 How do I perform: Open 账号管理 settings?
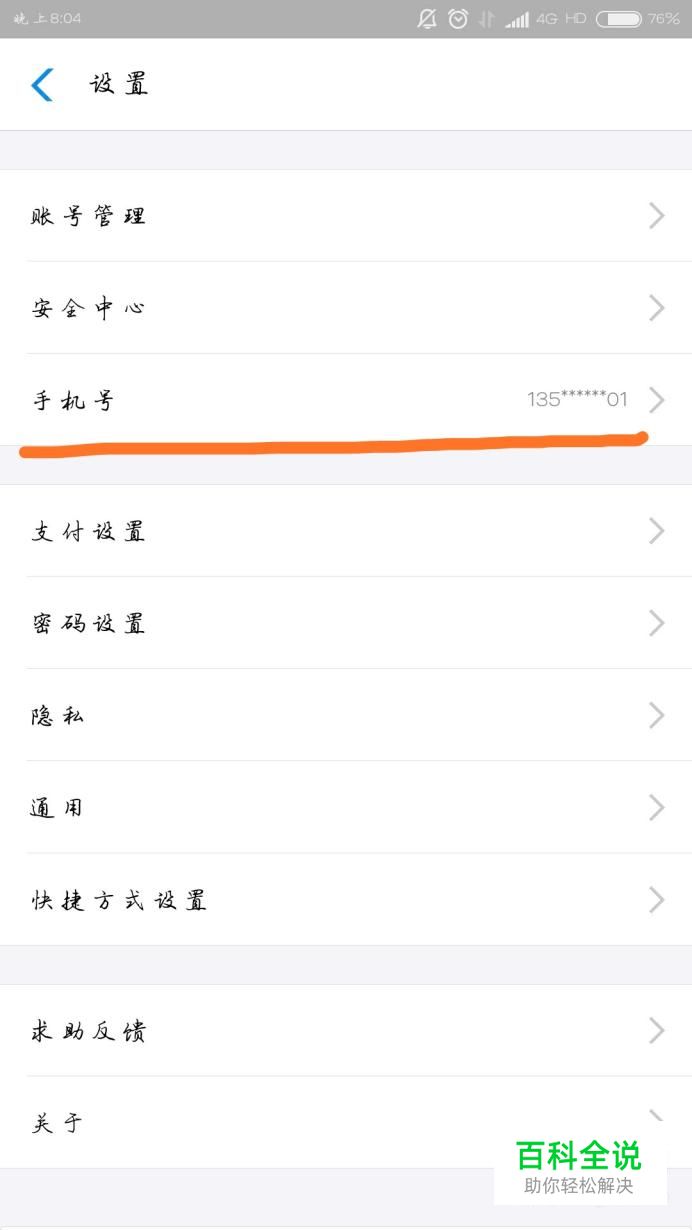[346, 215]
